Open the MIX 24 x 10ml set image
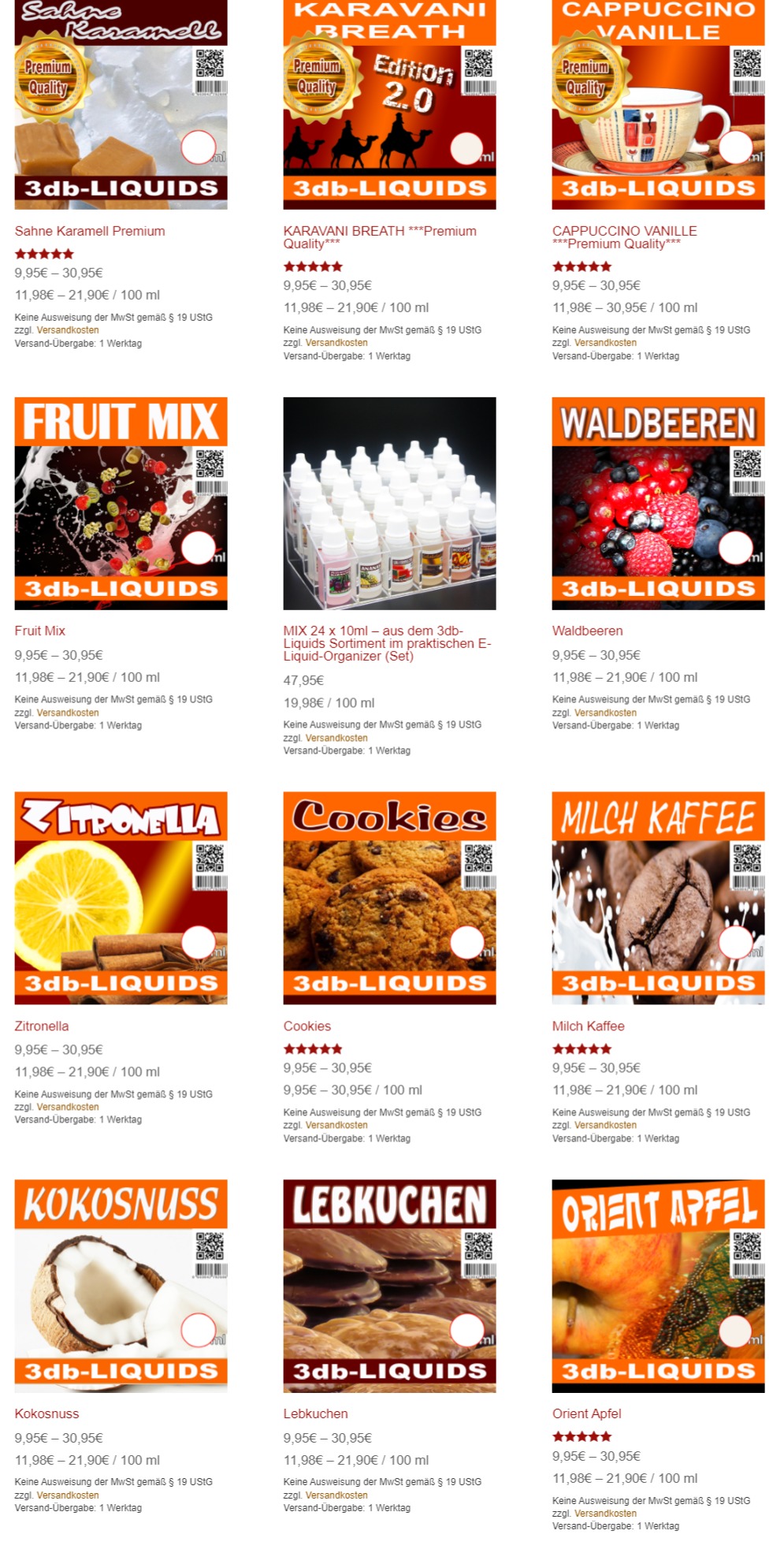This screenshot has height=1553, width=784. pyautogui.click(x=389, y=503)
